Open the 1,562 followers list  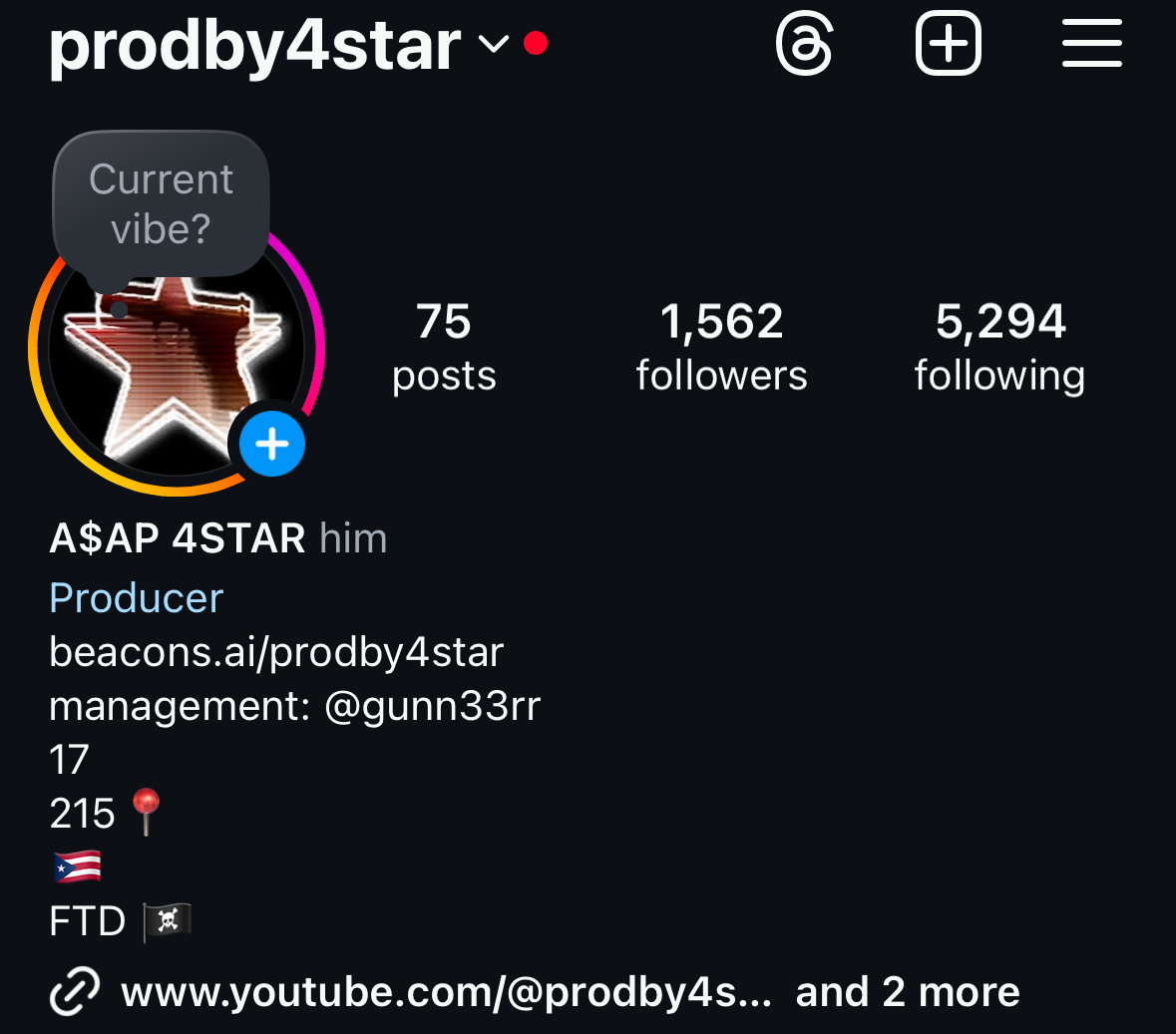(721, 347)
